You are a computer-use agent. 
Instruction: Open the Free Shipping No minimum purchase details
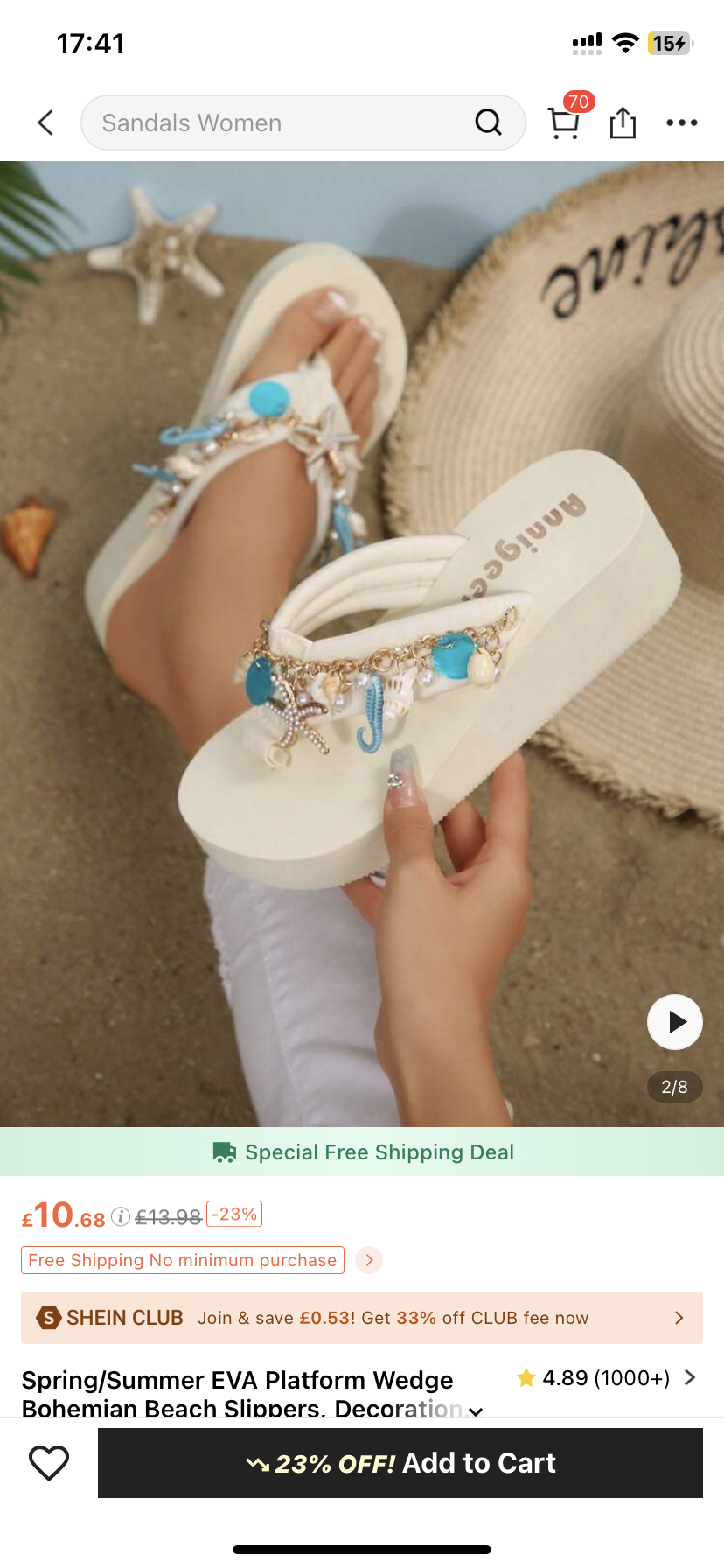(x=368, y=1260)
